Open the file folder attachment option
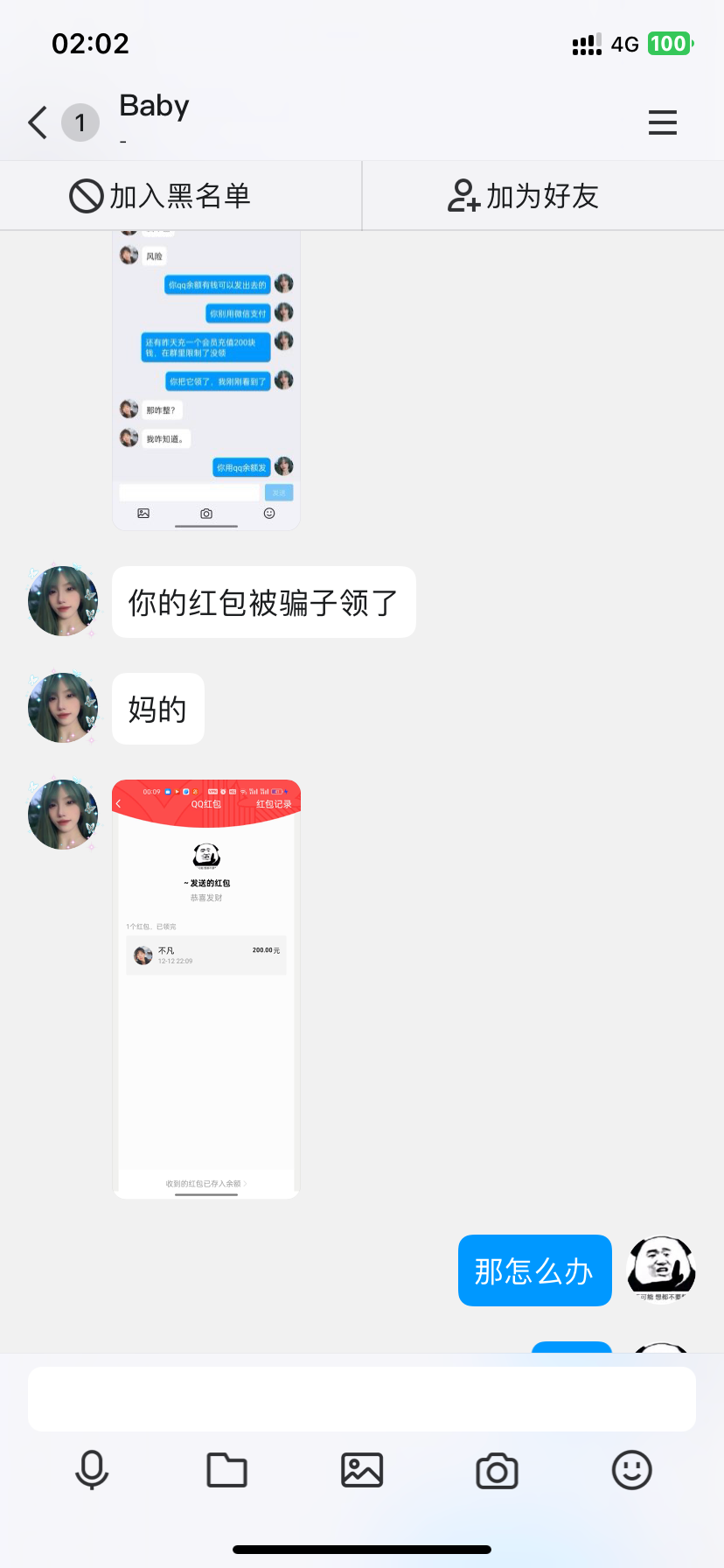 tap(226, 1470)
